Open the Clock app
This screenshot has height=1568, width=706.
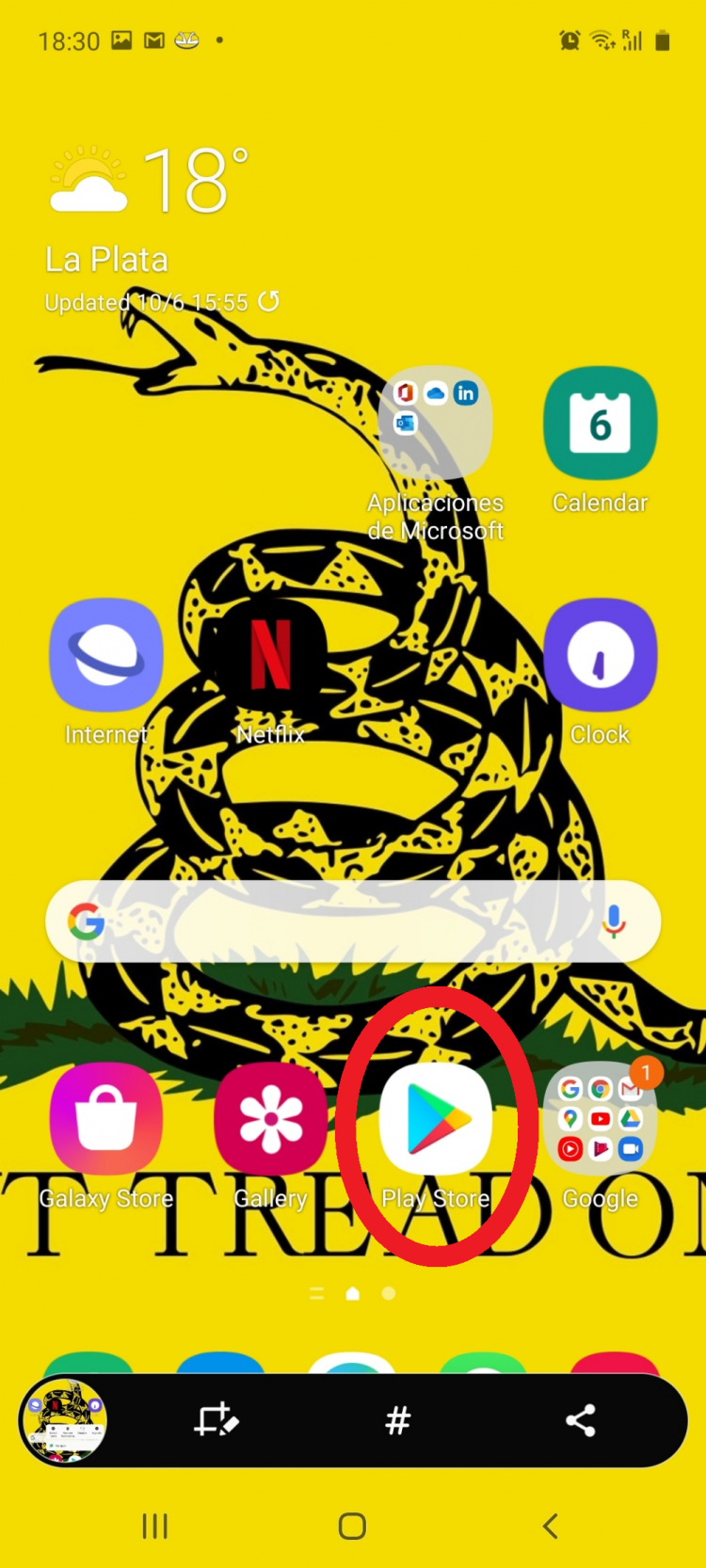point(601,655)
